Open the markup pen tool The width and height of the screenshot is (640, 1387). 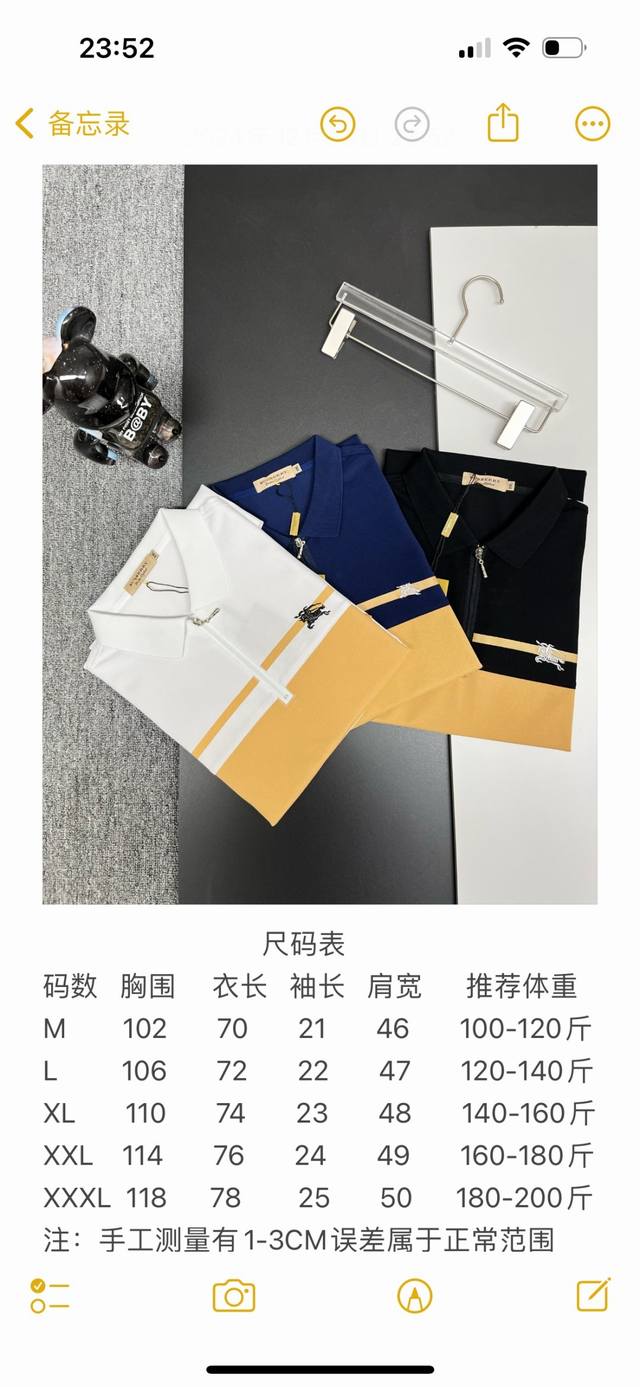tap(414, 1295)
